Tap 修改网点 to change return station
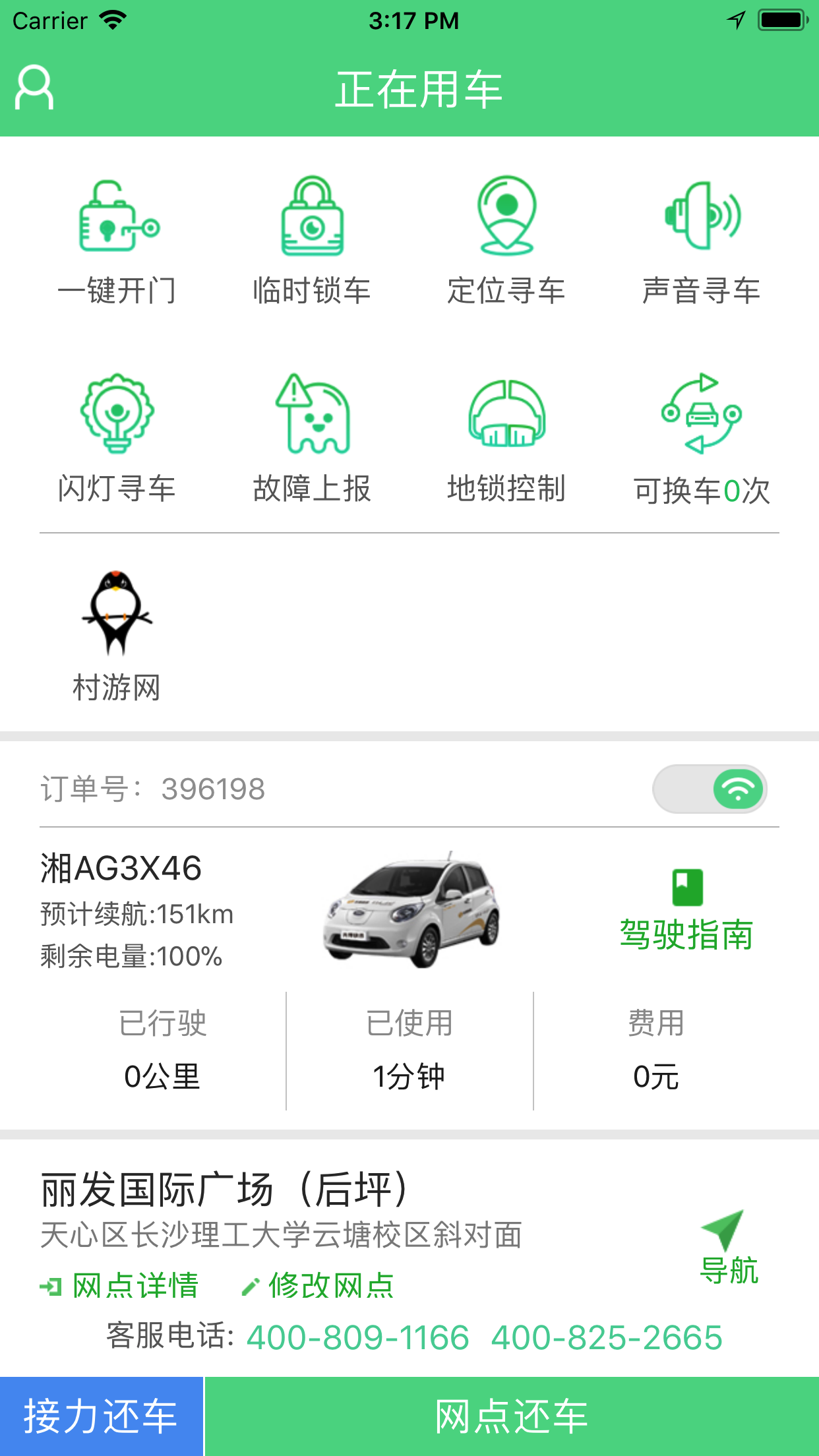 (318, 1286)
